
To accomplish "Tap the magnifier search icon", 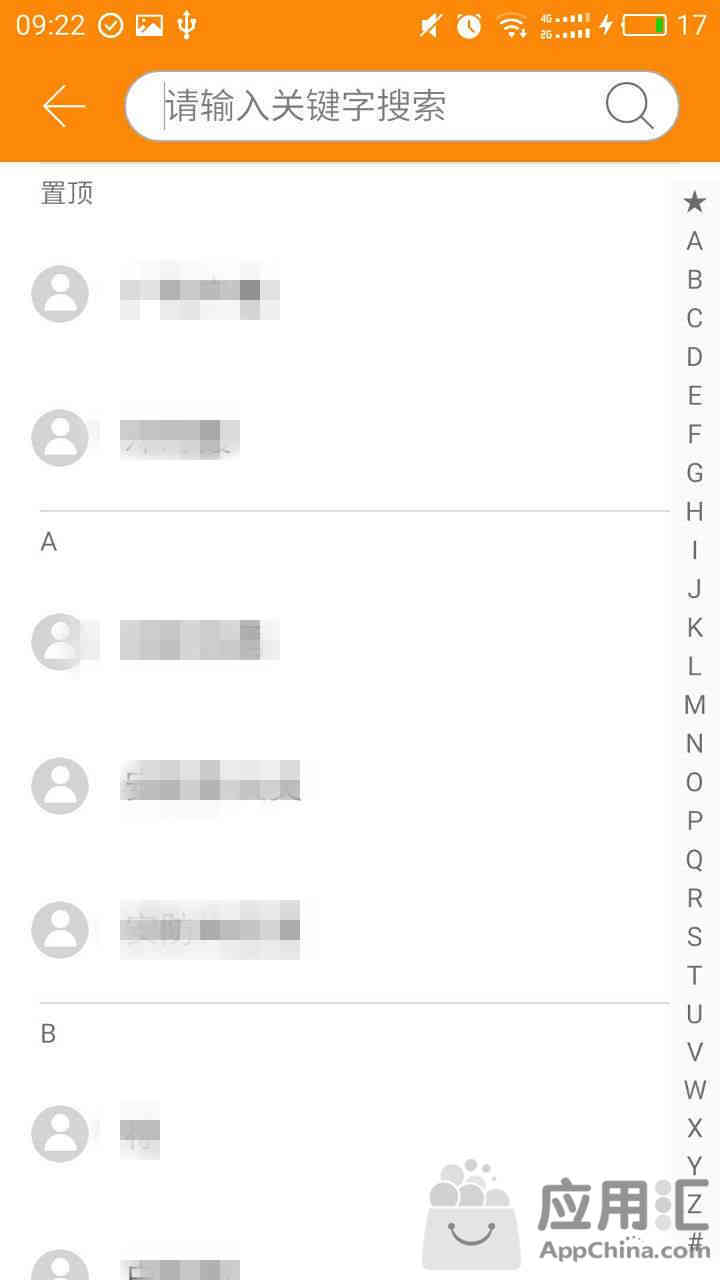I will pos(629,106).
